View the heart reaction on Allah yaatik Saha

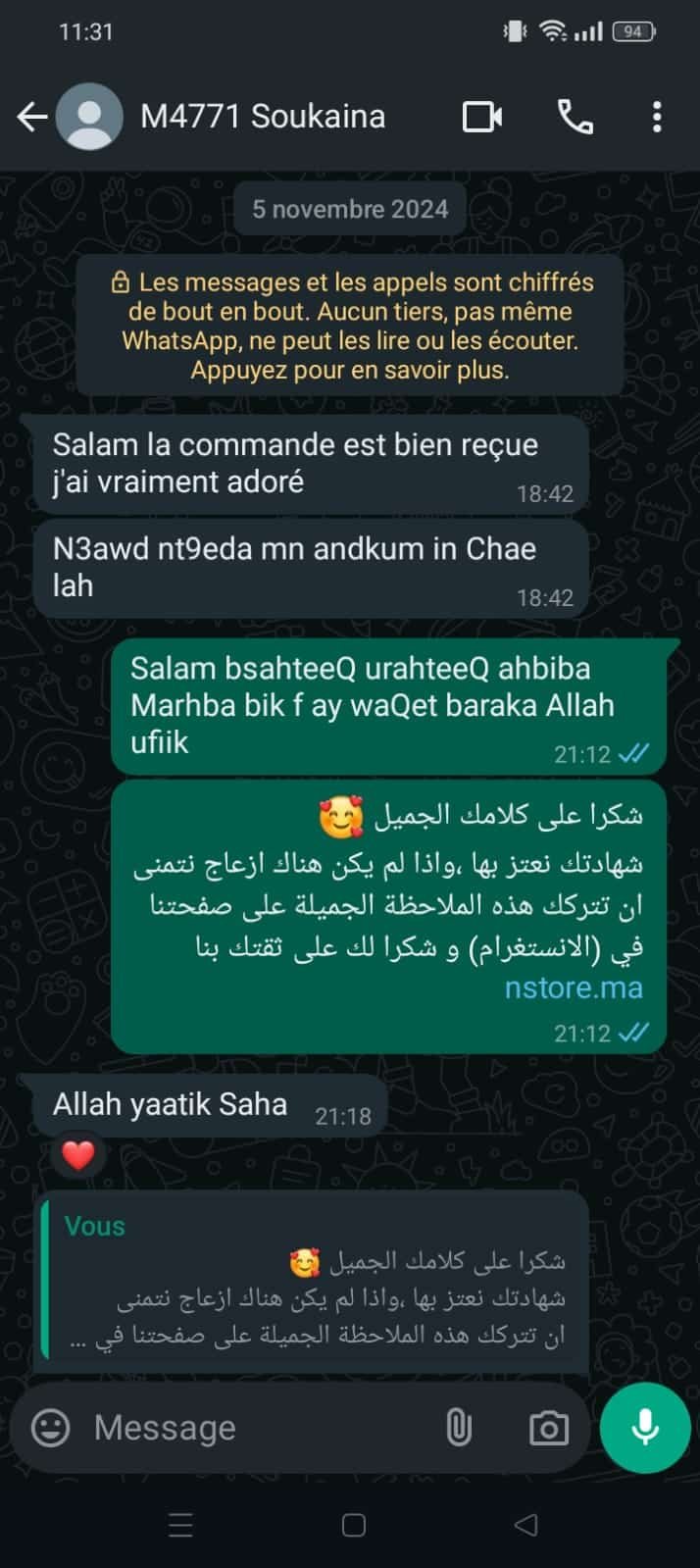78,1156
